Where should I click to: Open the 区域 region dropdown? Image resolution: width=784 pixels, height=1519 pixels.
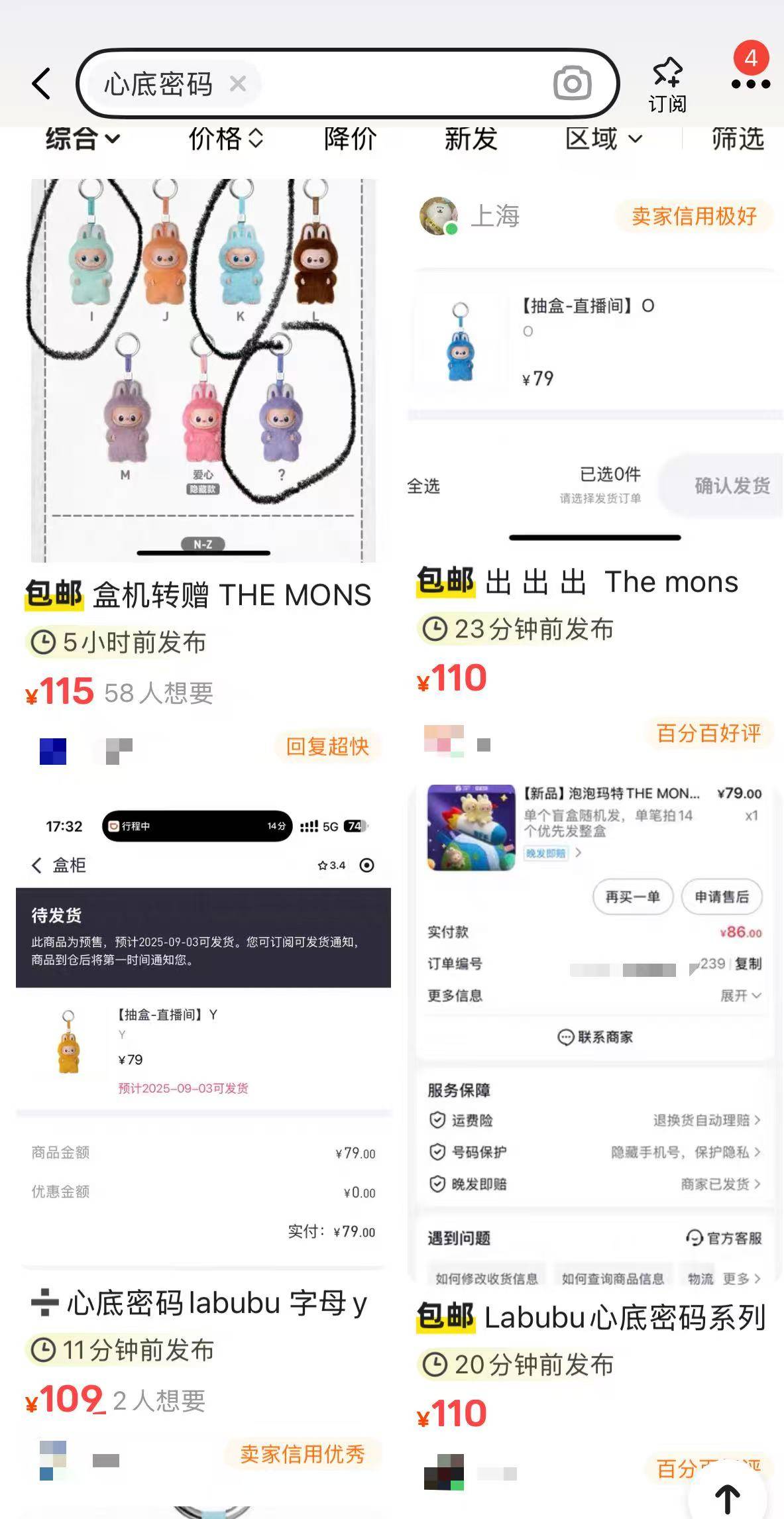point(603,139)
